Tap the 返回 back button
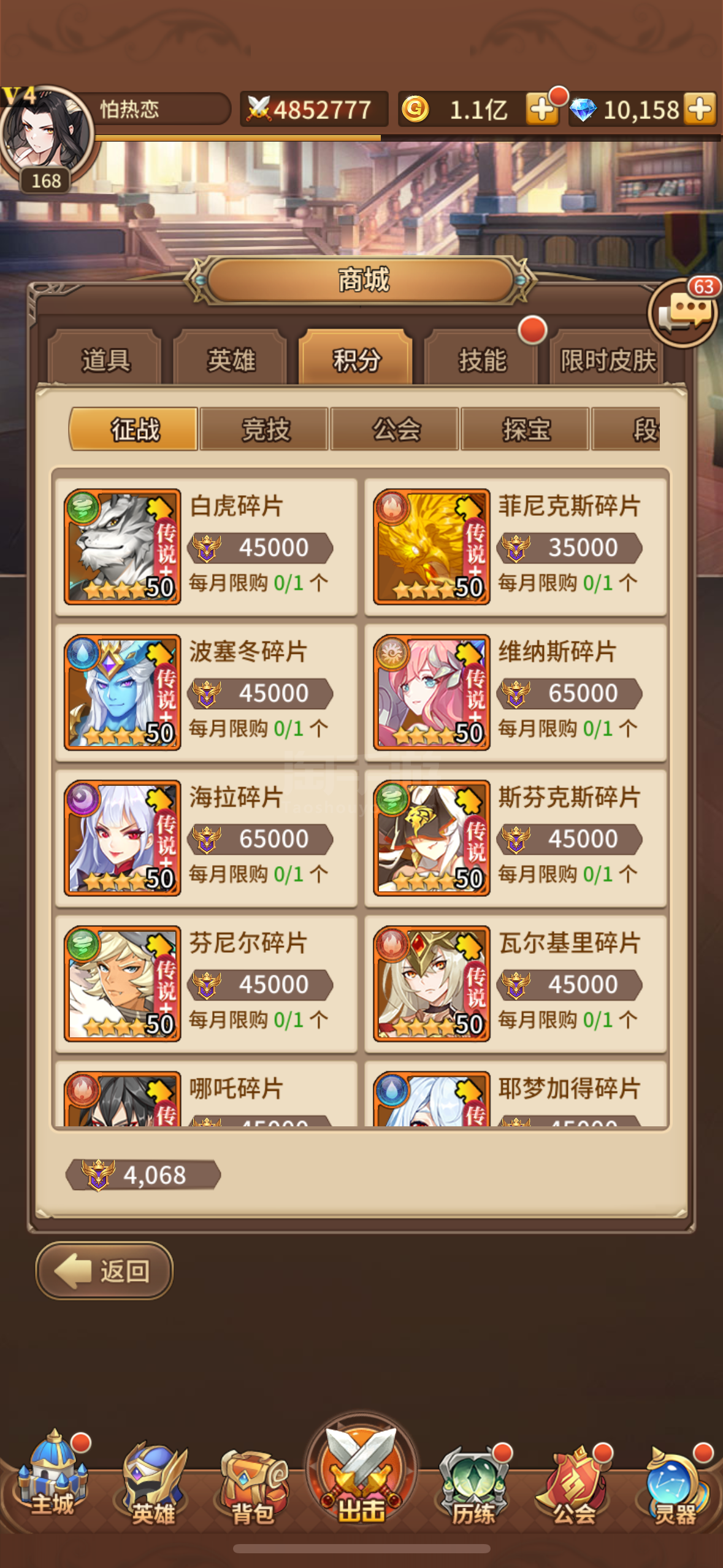723x1568 pixels. (x=104, y=1270)
